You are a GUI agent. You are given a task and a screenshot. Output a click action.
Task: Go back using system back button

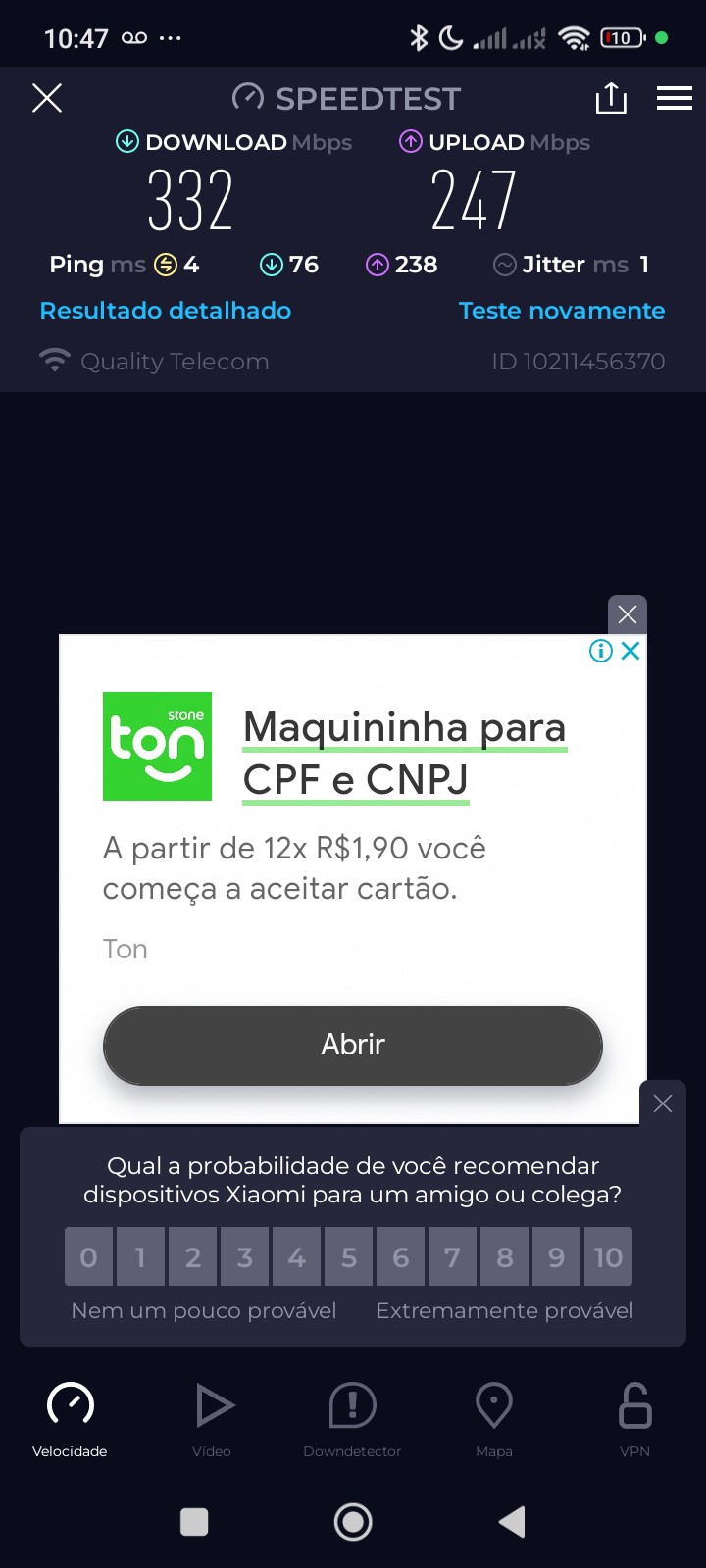(512, 1522)
